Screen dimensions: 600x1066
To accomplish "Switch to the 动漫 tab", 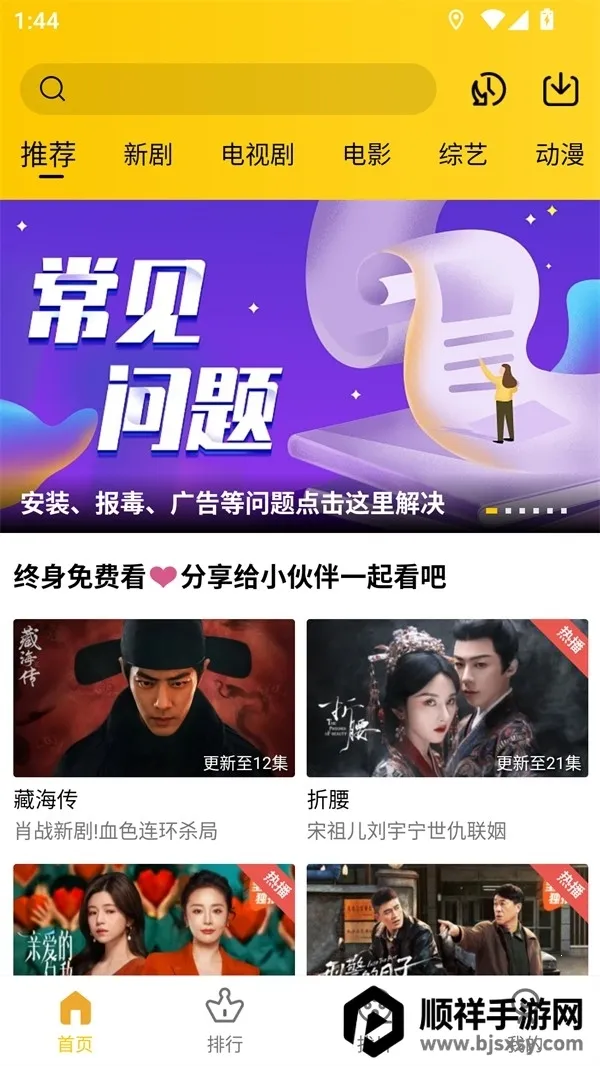I will click(x=560, y=155).
